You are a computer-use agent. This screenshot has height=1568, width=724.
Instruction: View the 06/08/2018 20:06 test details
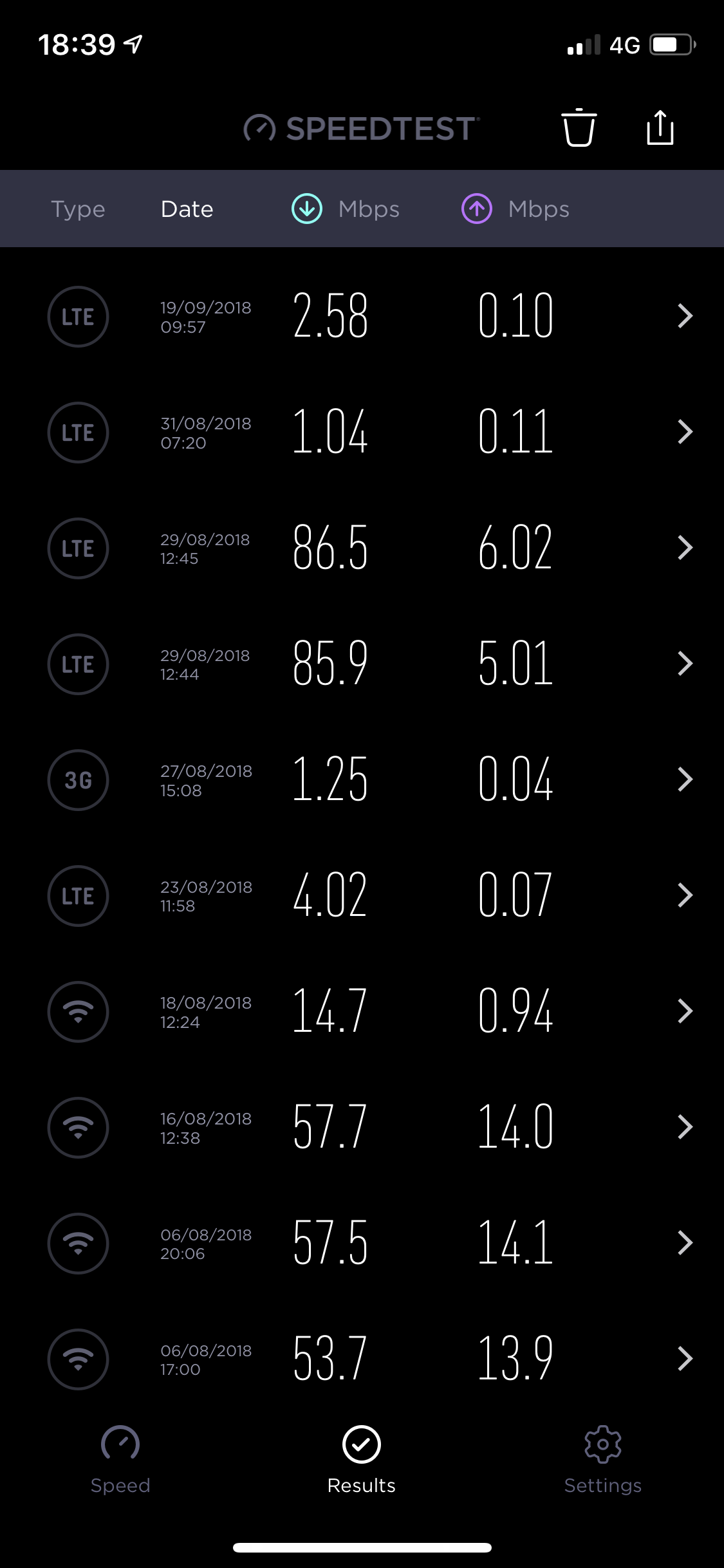click(362, 1243)
